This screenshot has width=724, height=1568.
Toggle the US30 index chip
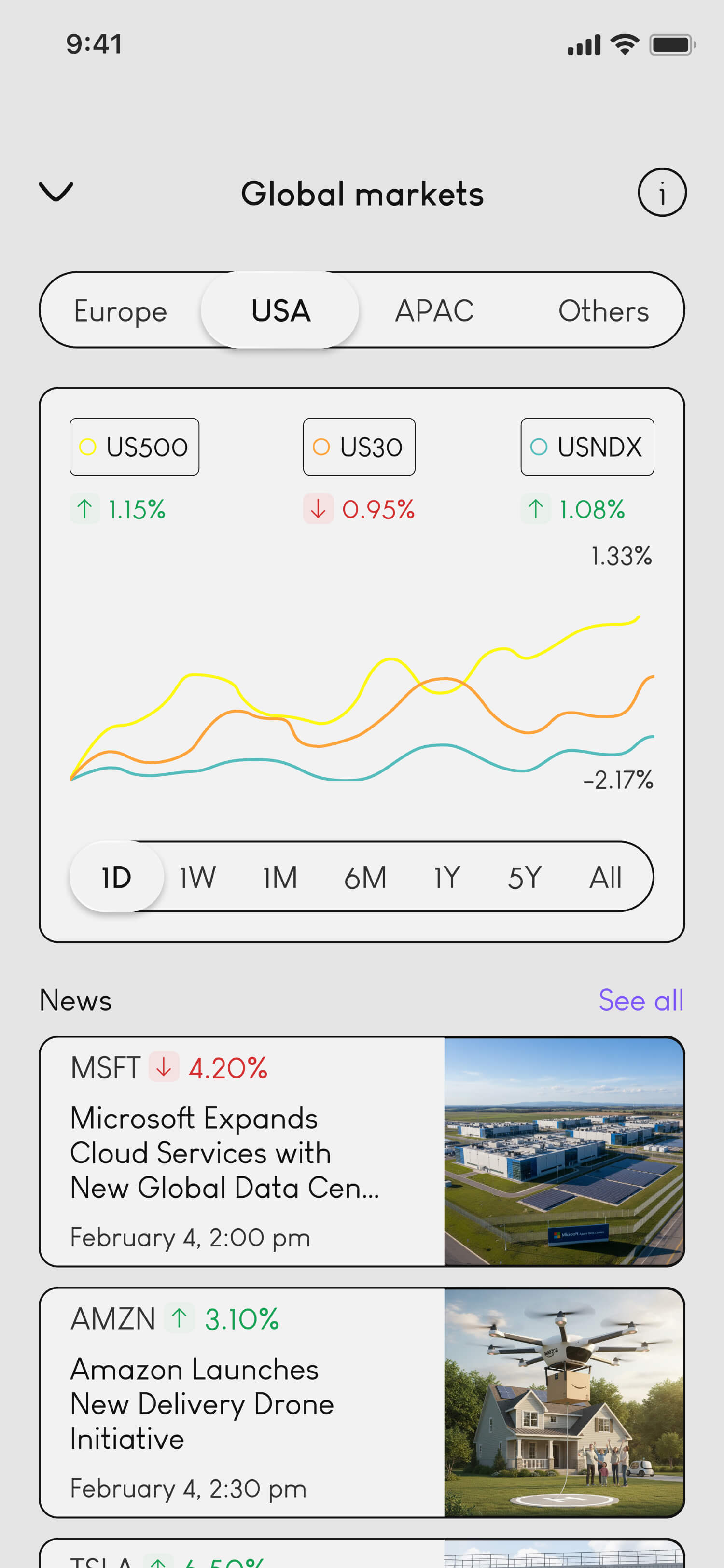[359, 447]
